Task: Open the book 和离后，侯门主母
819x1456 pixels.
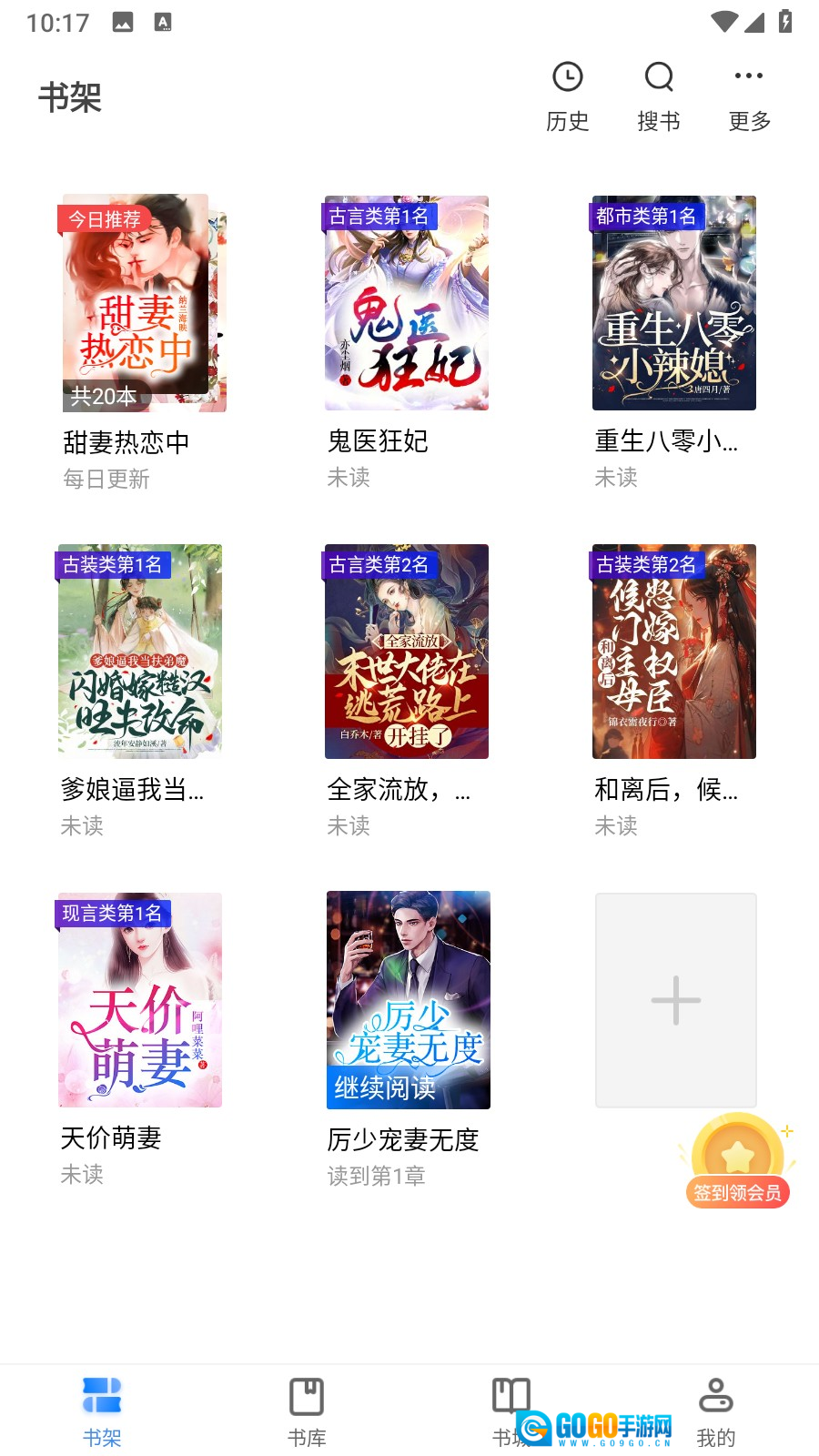Action: [x=673, y=652]
